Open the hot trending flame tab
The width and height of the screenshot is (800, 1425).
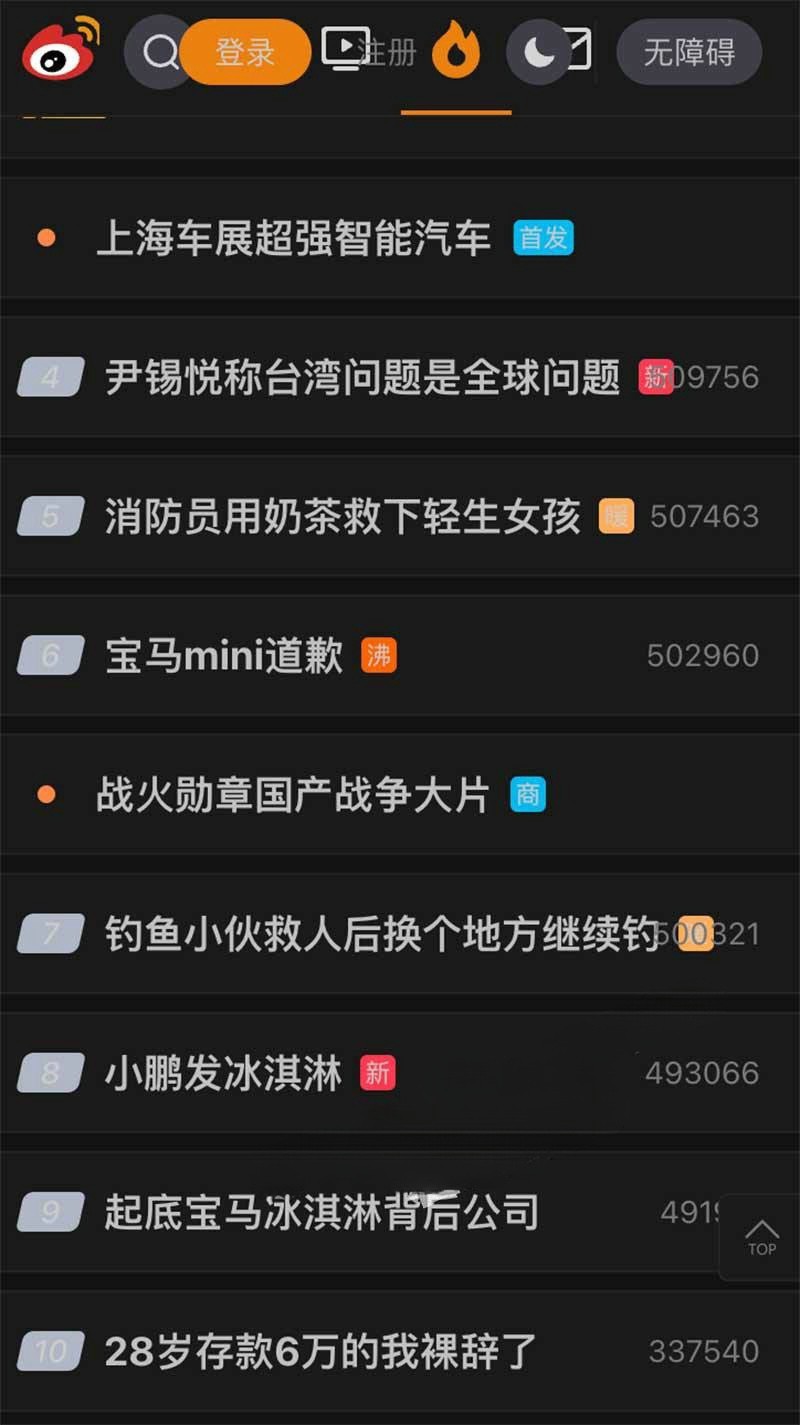(x=456, y=51)
